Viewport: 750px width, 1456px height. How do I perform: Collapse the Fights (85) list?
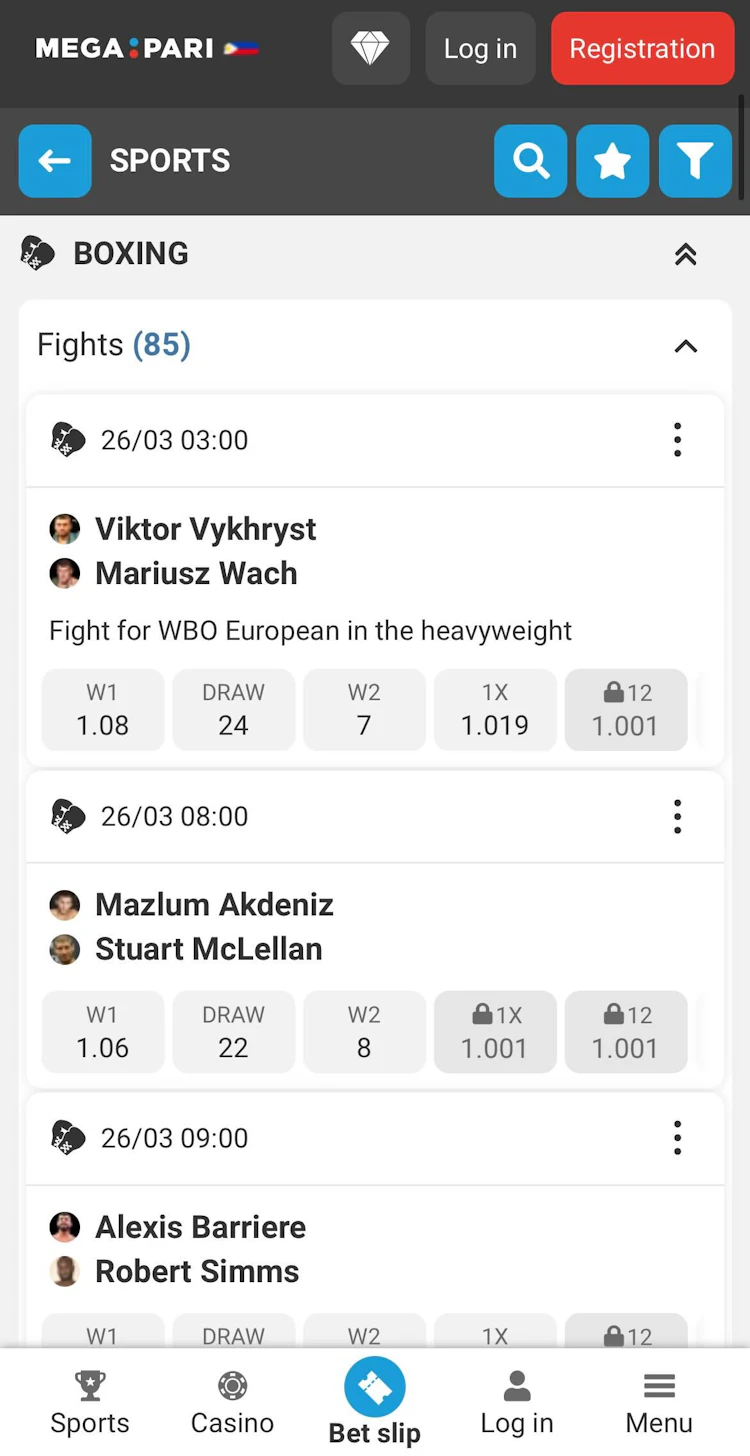click(x=686, y=346)
